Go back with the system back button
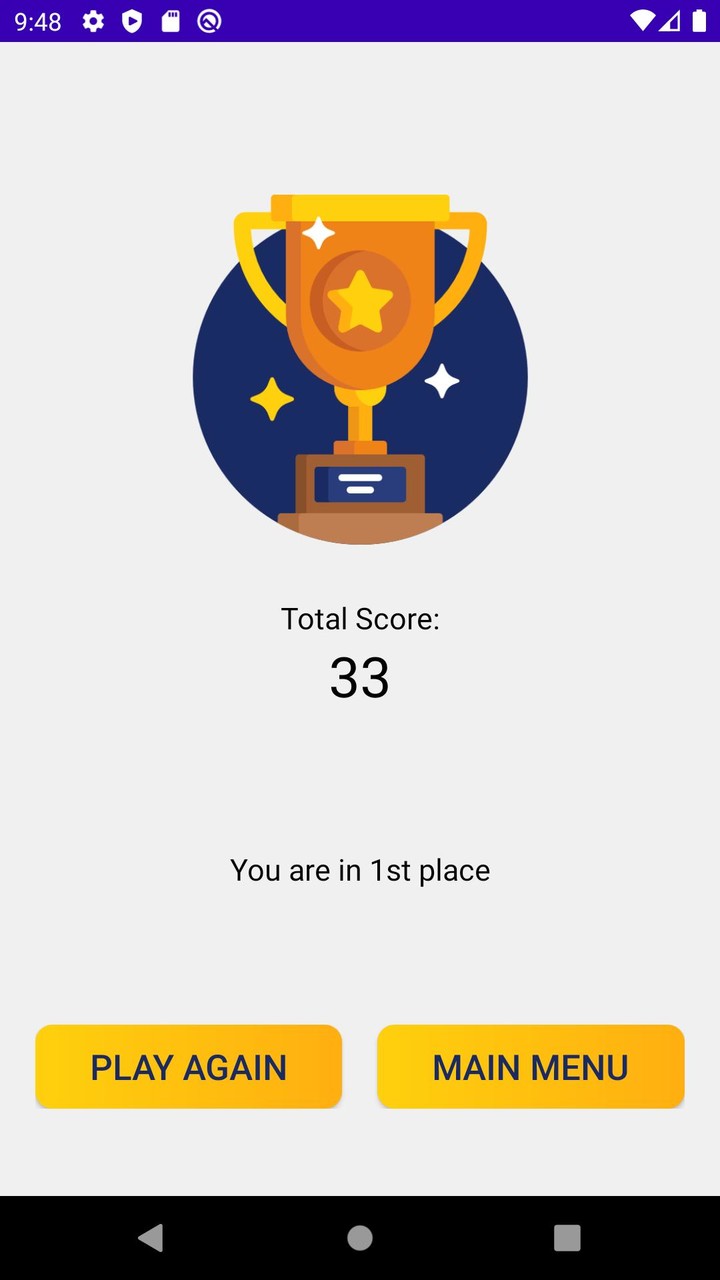Screen dimensions: 720x1280 coord(151,1238)
